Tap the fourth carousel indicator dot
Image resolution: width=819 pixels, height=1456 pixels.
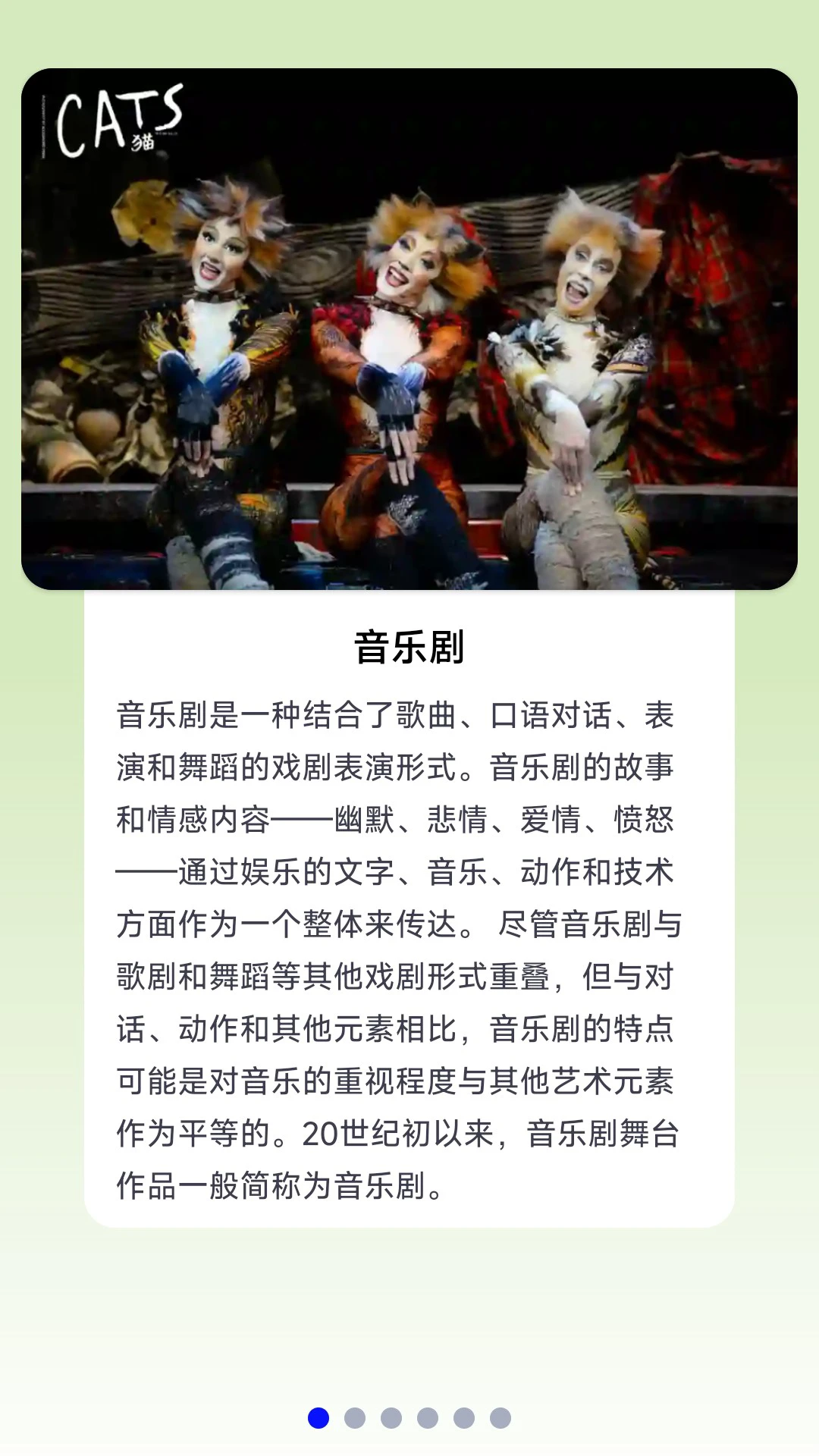pos(426,1417)
